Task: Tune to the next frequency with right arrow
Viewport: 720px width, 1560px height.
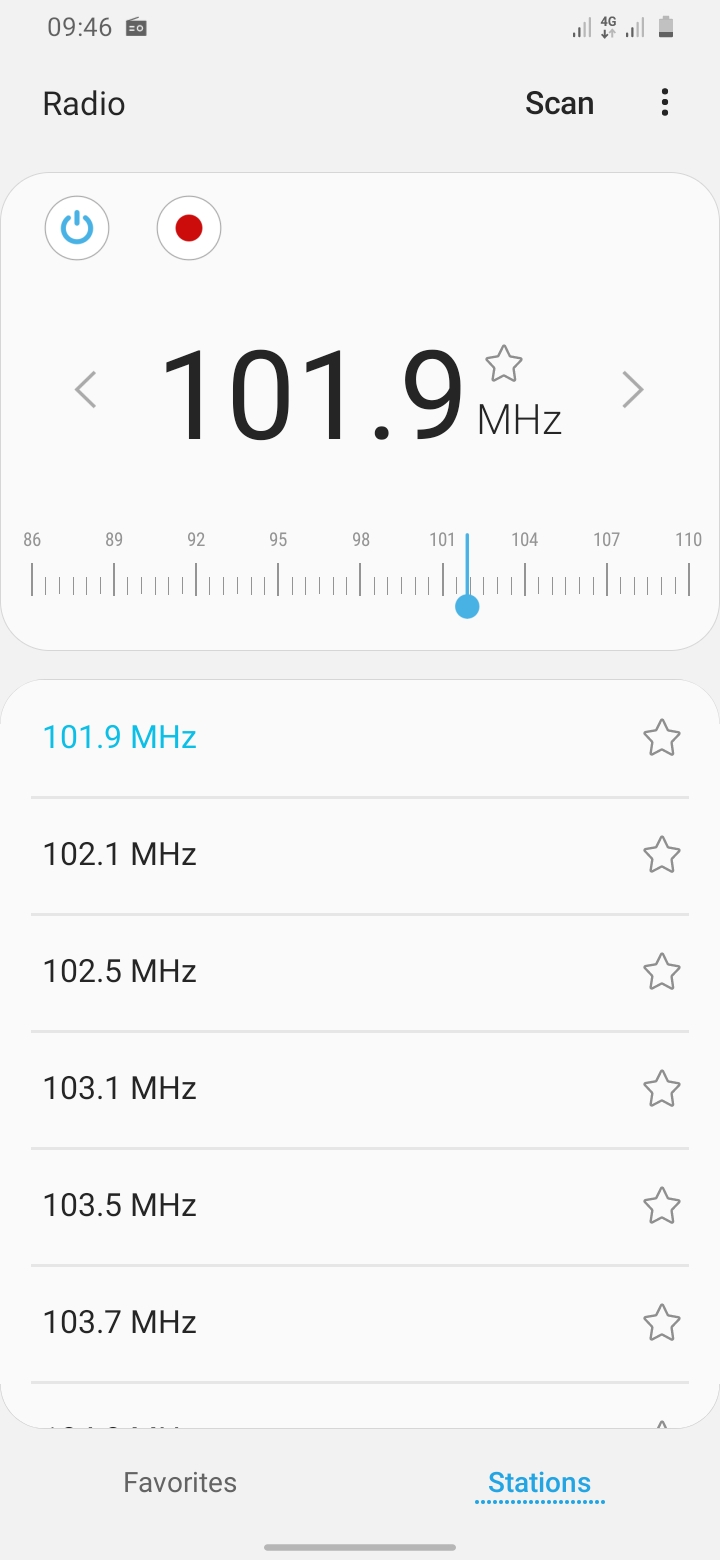Action: 632,390
